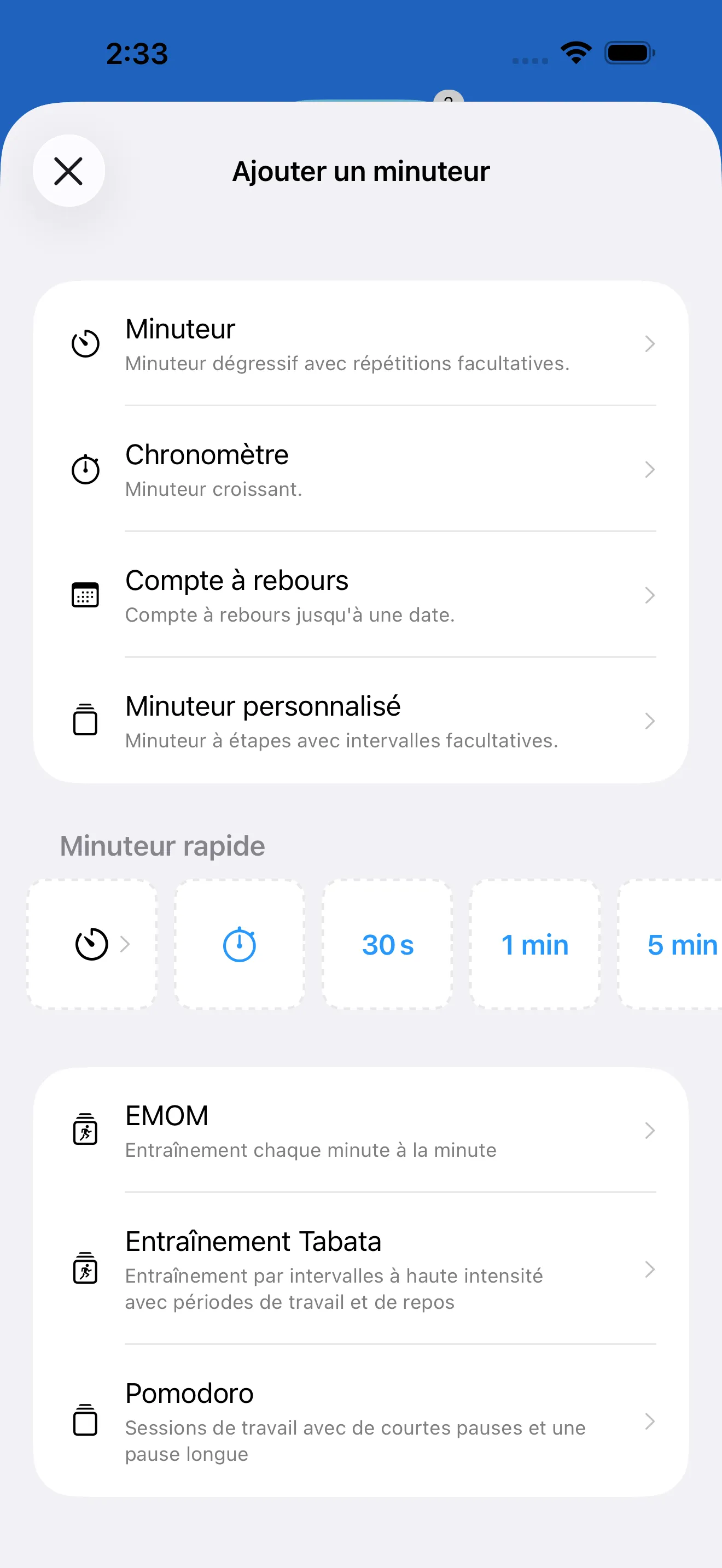Image resolution: width=722 pixels, height=1568 pixels.
Task: Select the Minuteur countdown timer icon
Action: [85, 343]
